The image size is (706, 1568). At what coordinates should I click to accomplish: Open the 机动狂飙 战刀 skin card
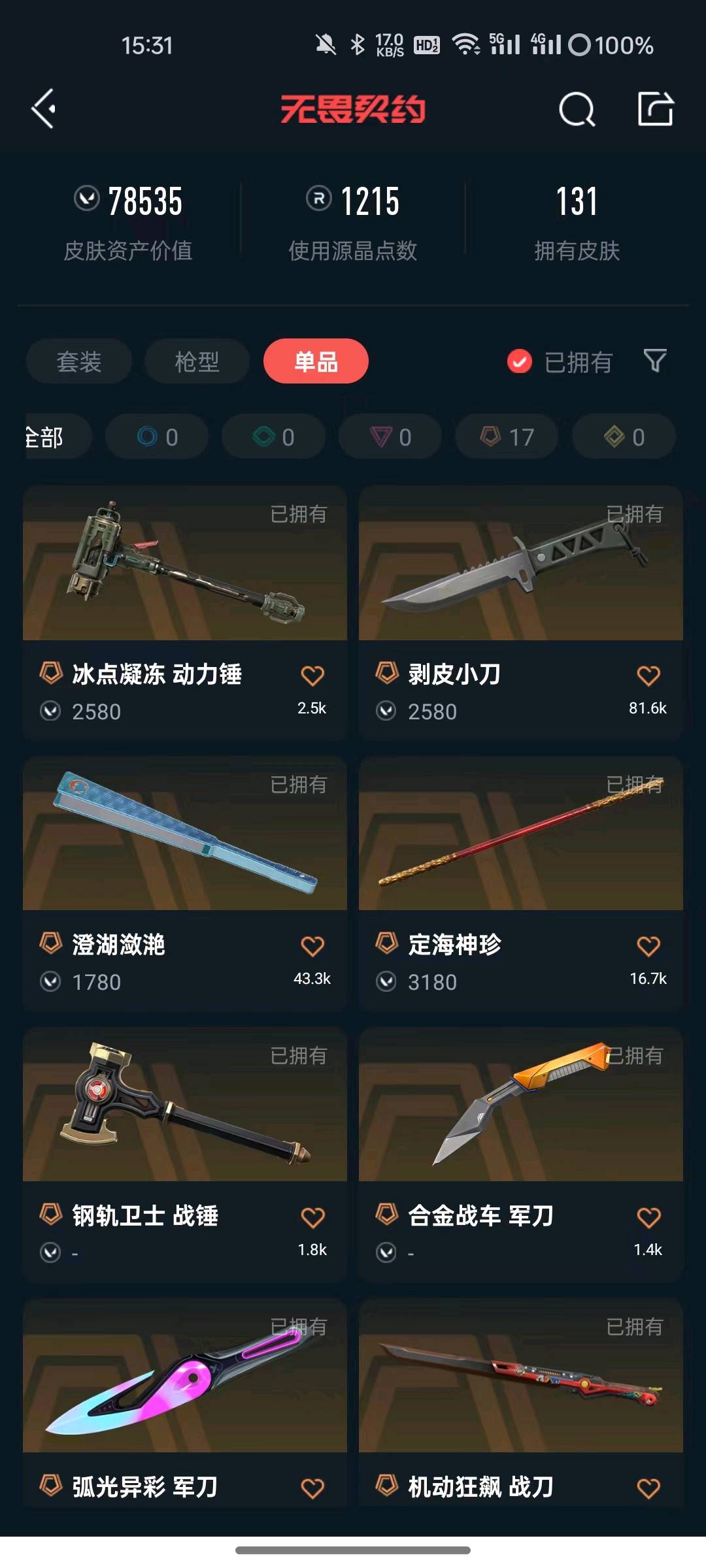click(520, 1375)
